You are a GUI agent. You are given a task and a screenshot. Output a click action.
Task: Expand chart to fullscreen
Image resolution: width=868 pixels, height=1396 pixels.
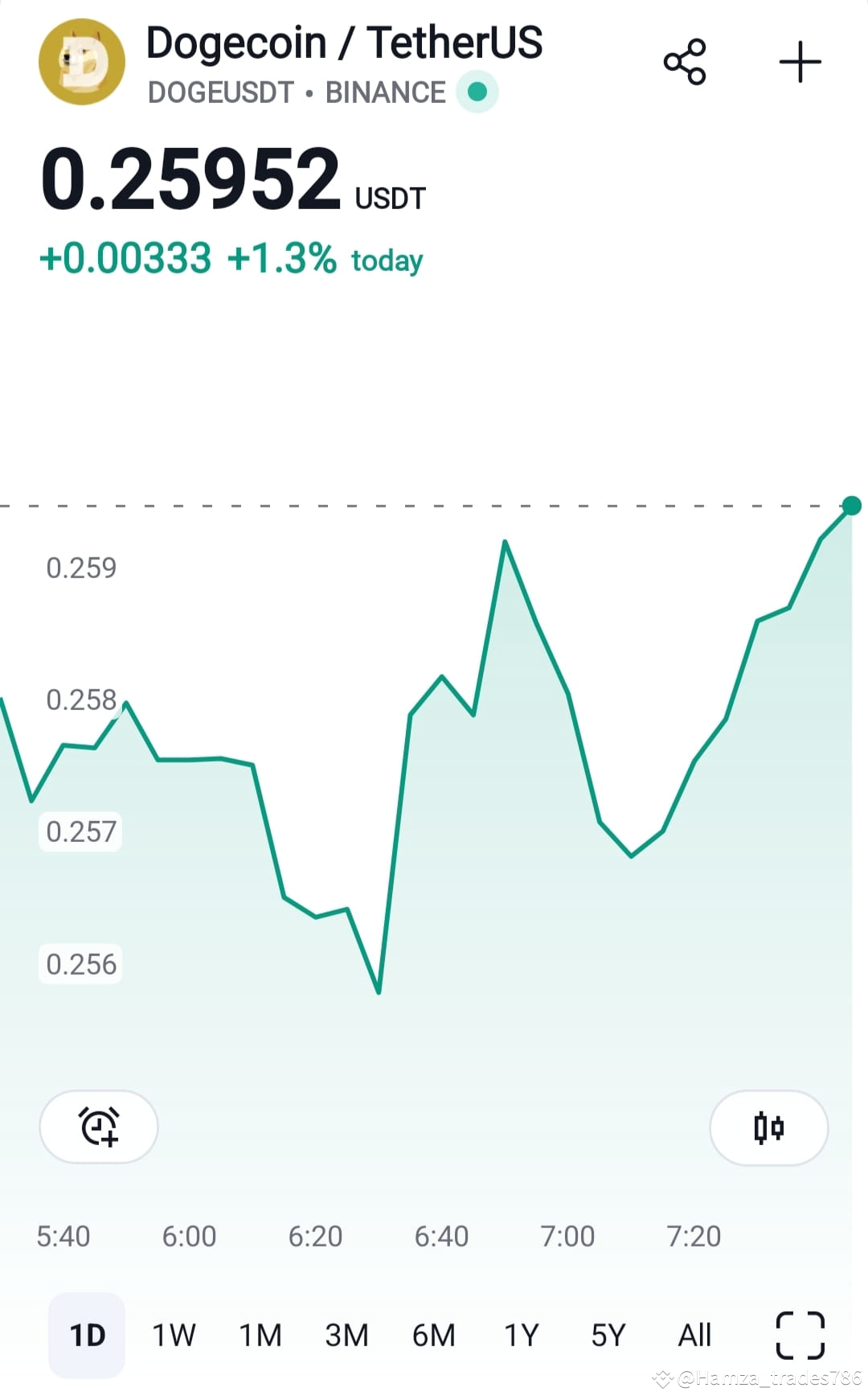pos(800,1336)
